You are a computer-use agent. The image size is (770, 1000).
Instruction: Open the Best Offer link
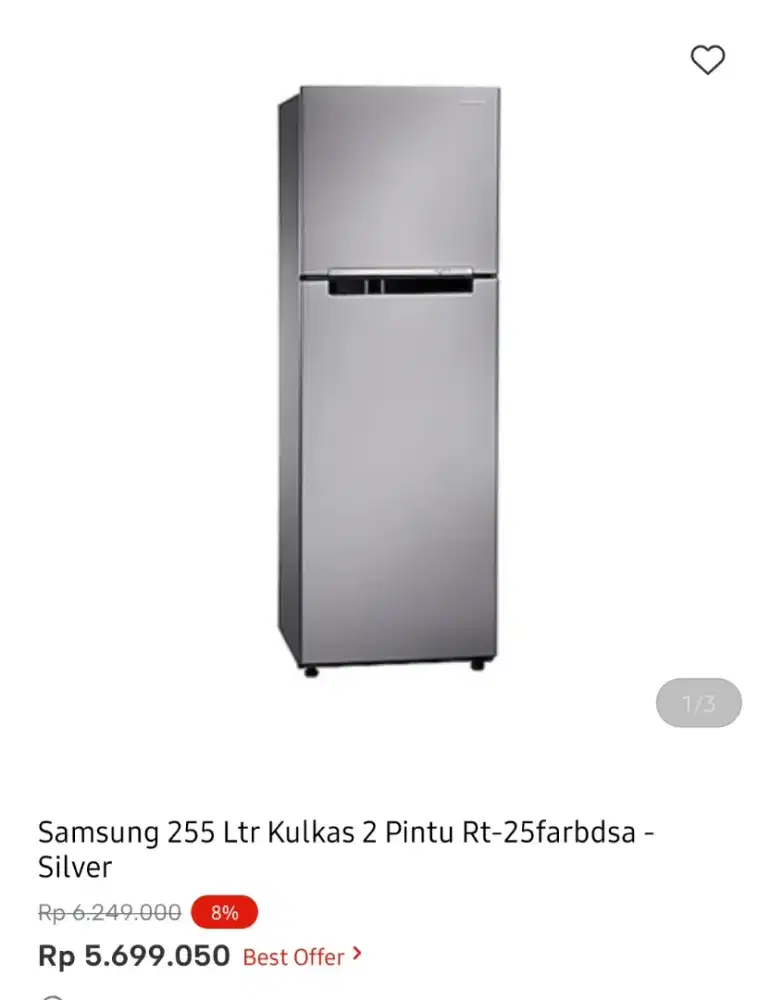point(302,957)
